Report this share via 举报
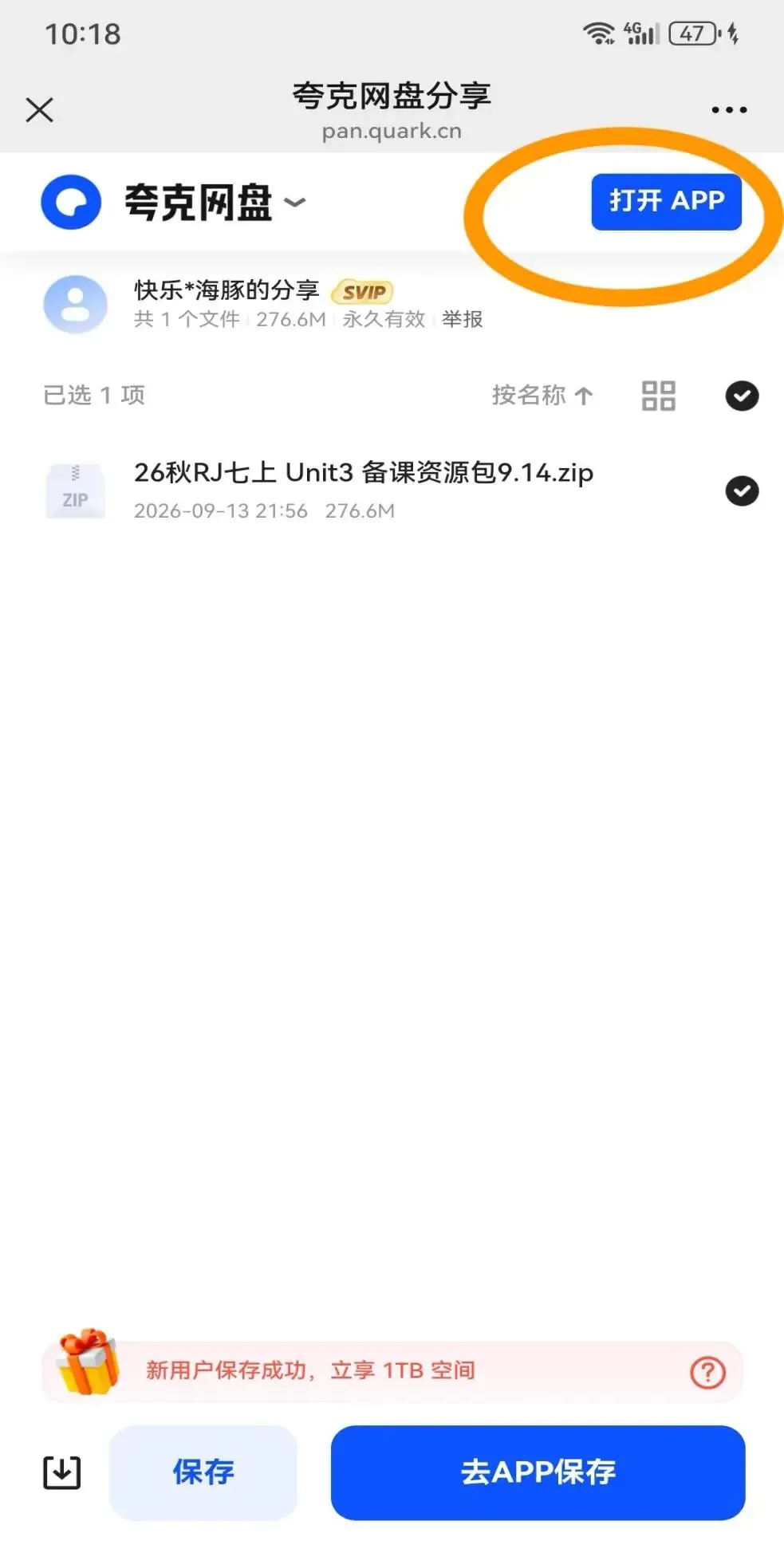This screenshot has width=784, height=1545. [463, 319]
